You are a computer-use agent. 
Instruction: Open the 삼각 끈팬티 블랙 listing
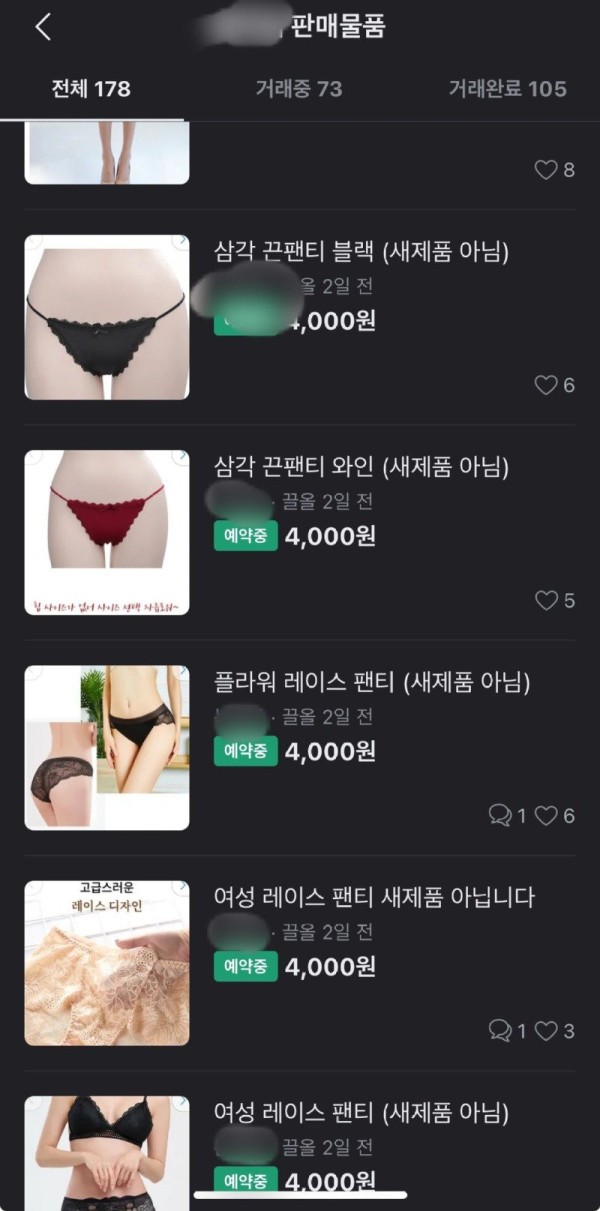(x=361, y=252)
